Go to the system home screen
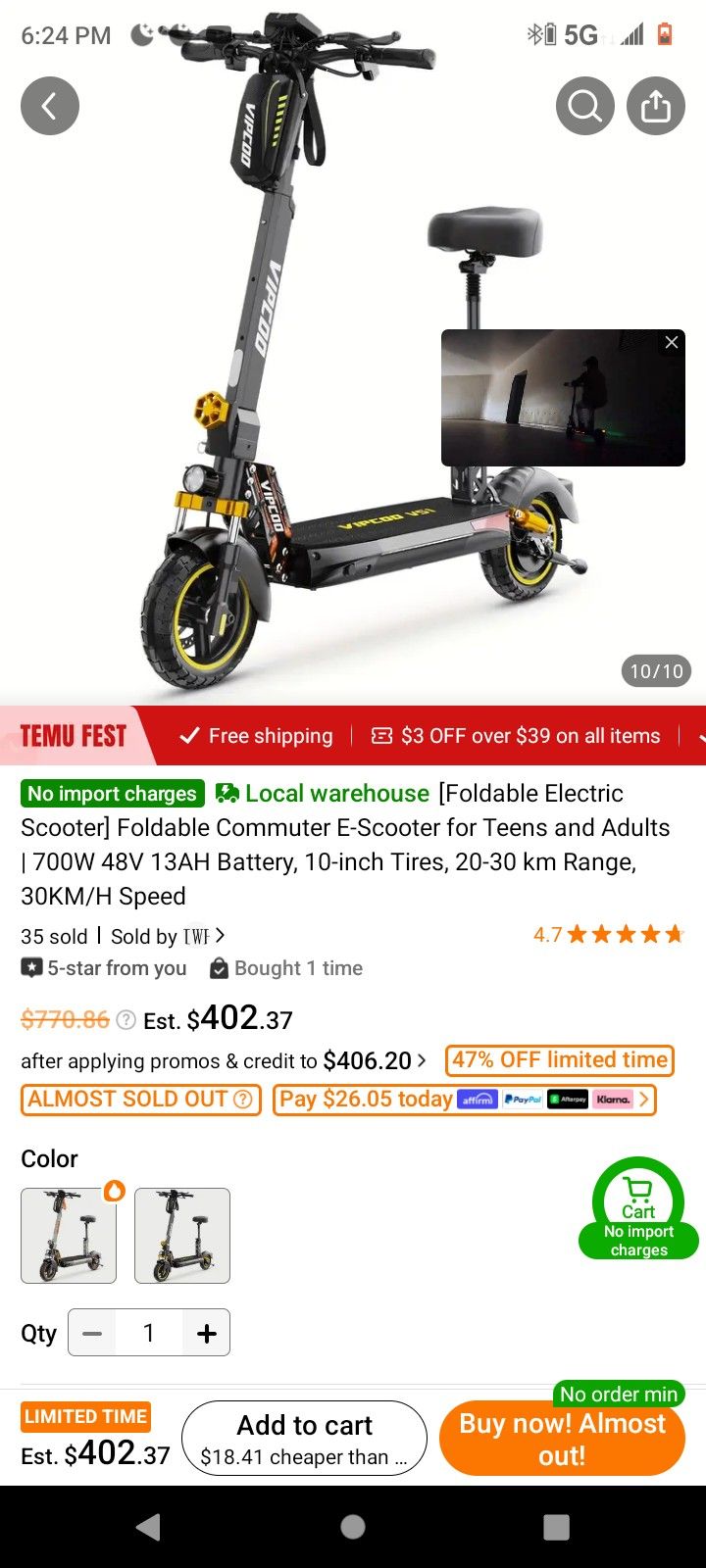This screenshot has width=706, height=1568. tap(353, 1527)
